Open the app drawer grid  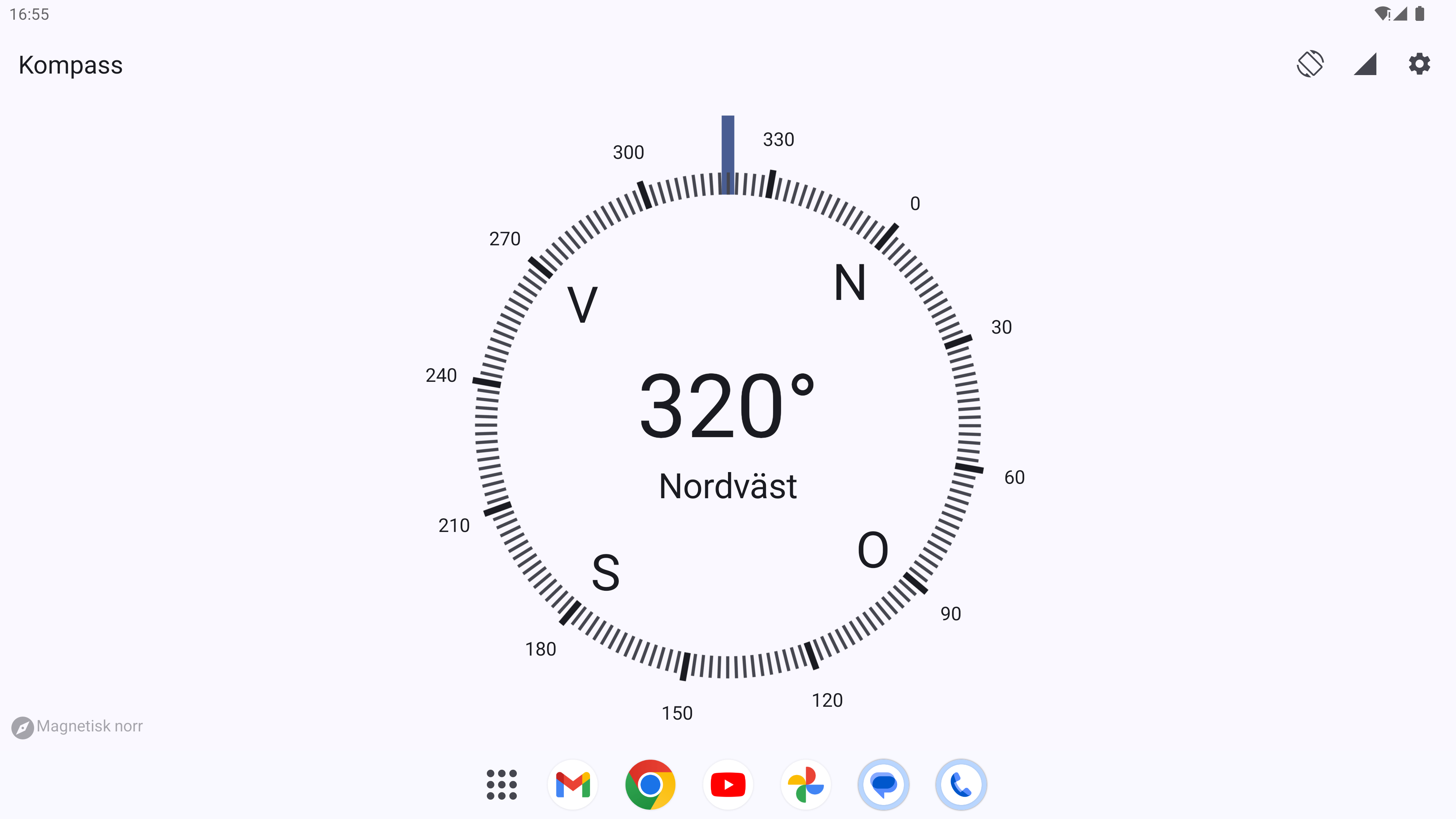[x=501, y=784]
